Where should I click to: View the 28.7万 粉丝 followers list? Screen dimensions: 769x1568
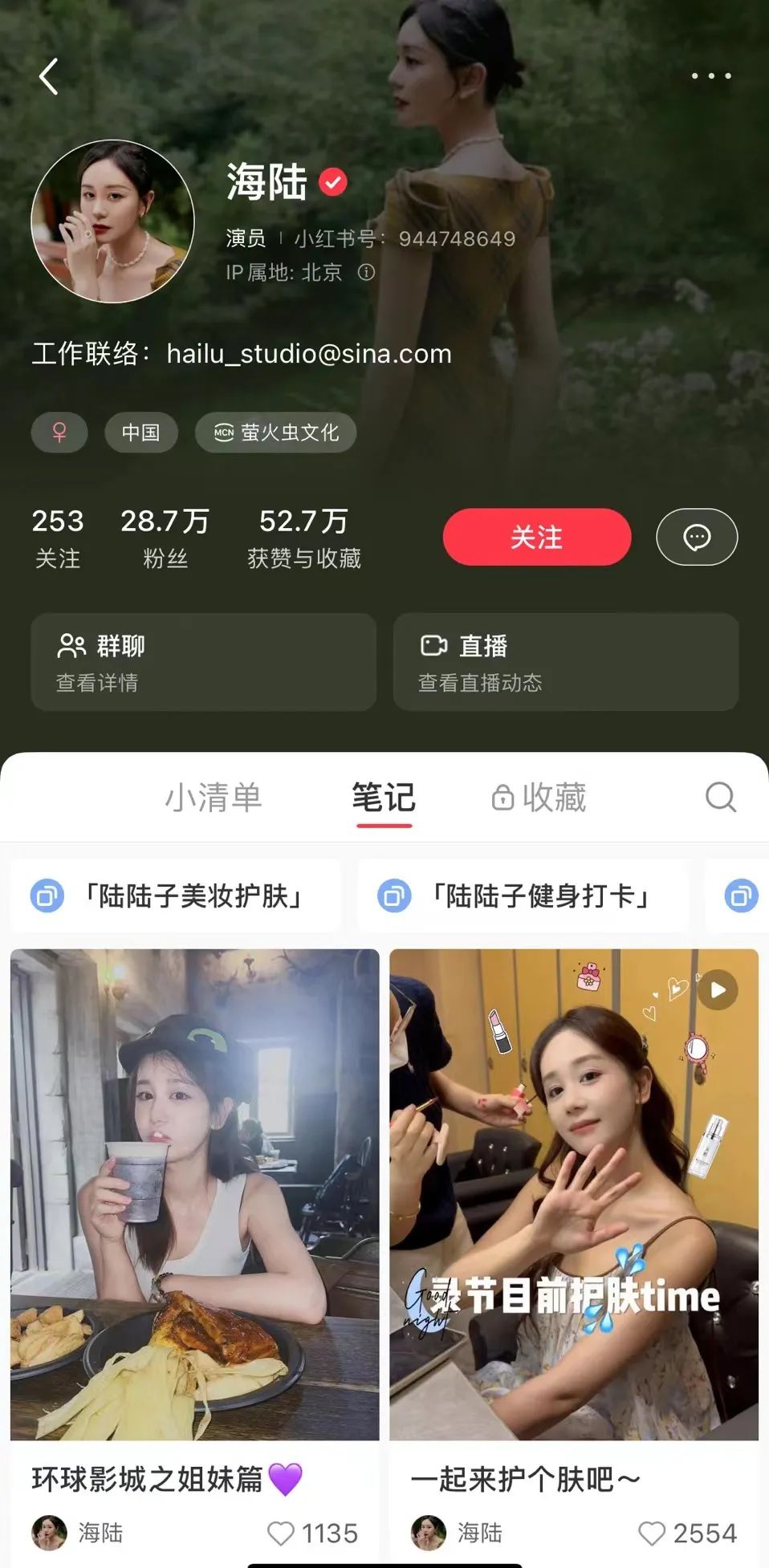pos(165,537)
